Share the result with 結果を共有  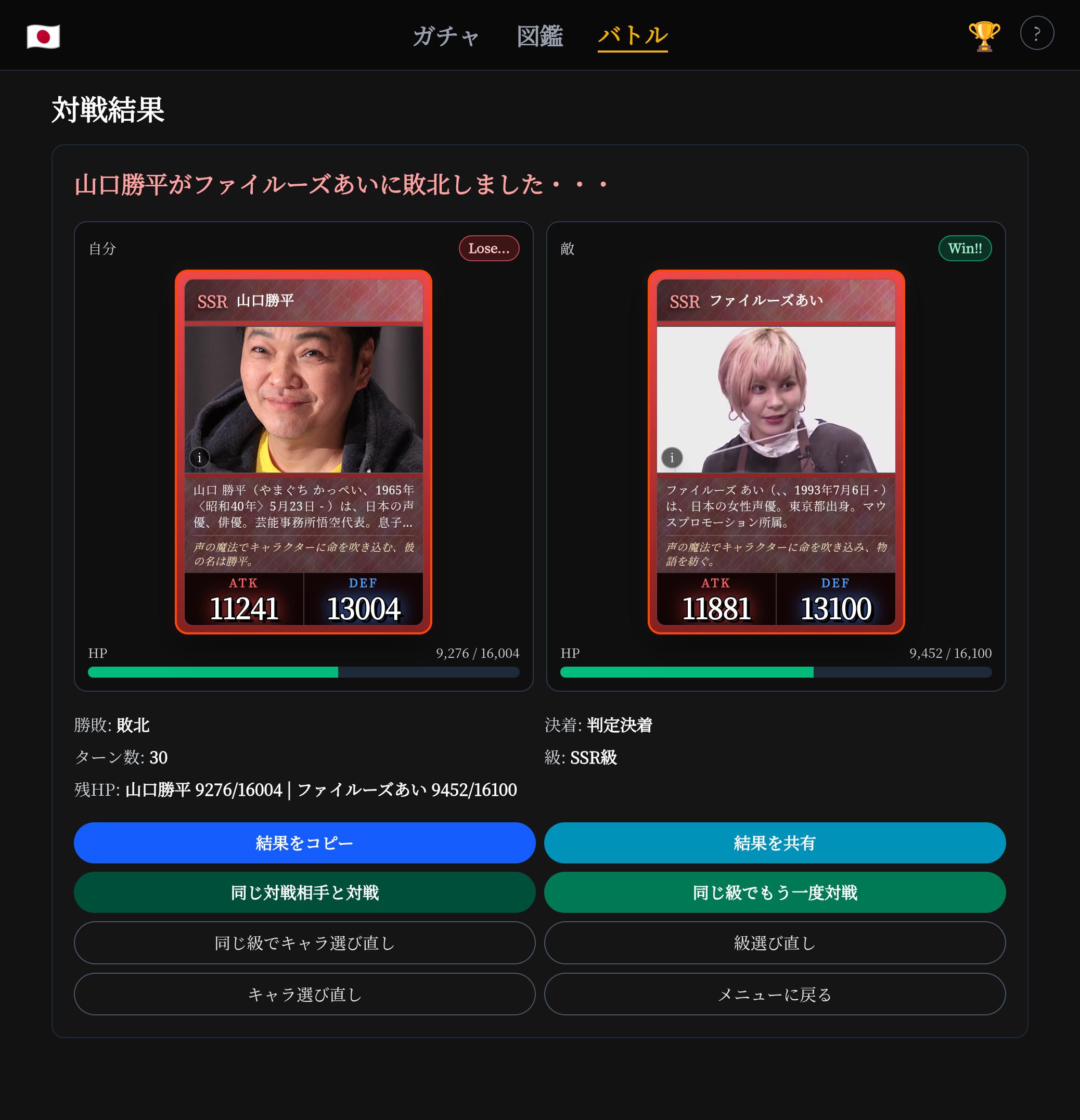click(775, 843)
